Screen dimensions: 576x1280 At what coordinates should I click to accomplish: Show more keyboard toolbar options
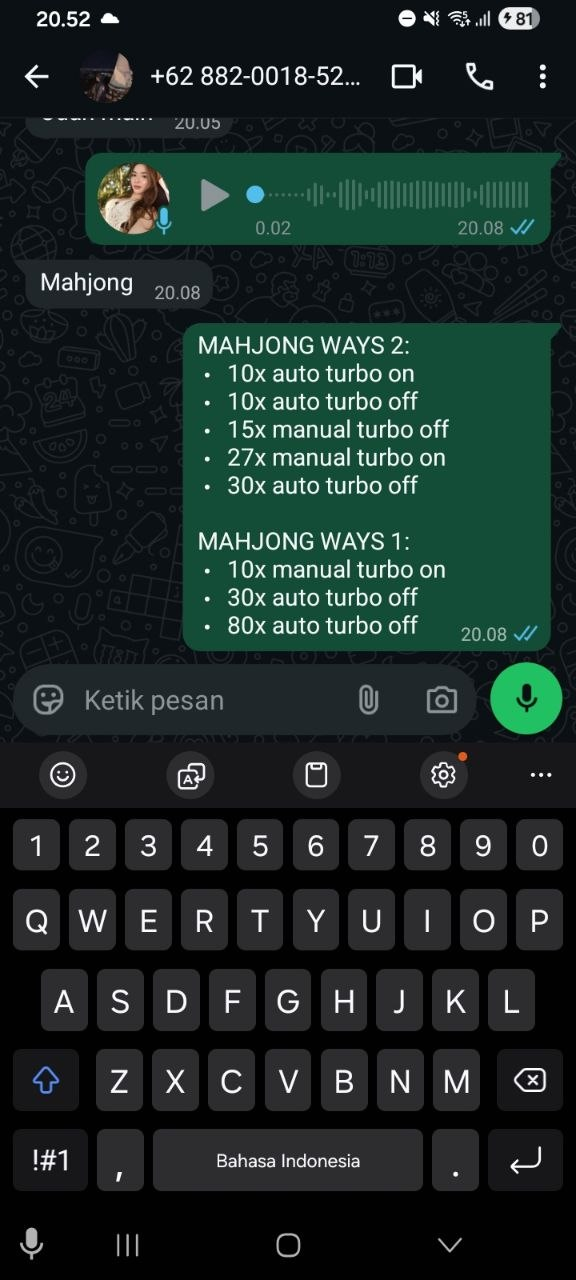541,775
